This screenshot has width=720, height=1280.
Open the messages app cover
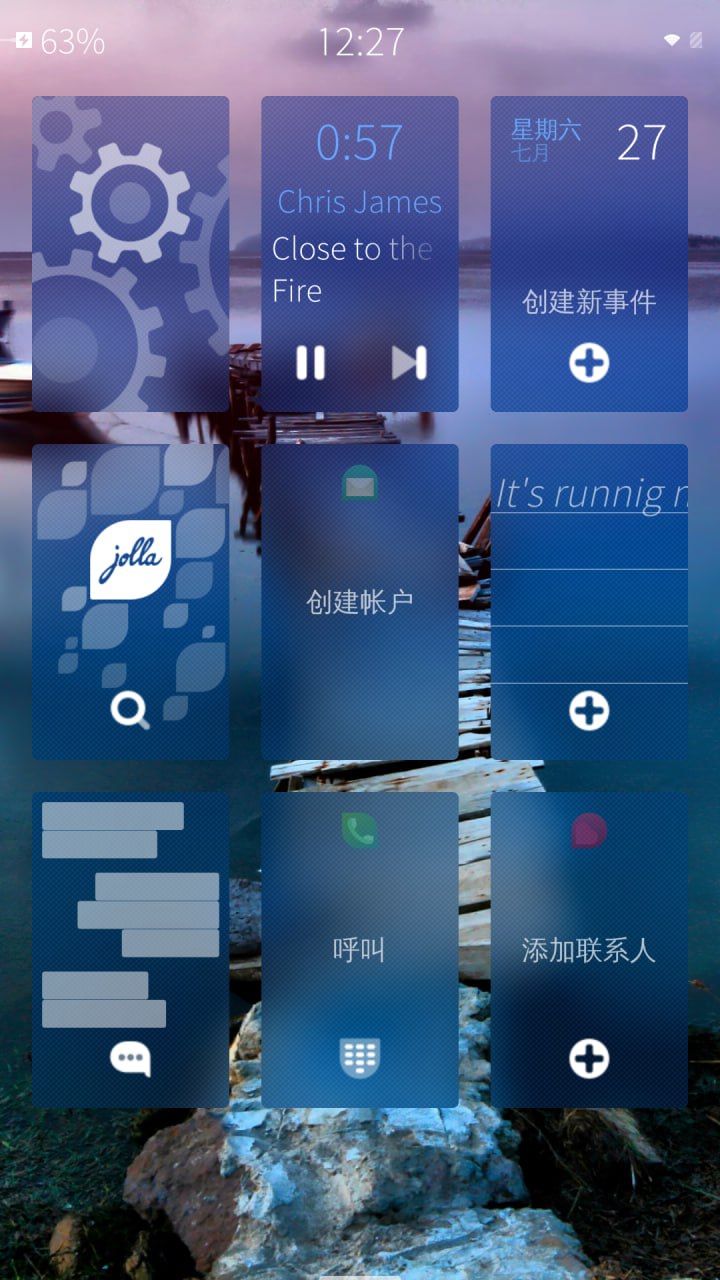pos(130,950)
